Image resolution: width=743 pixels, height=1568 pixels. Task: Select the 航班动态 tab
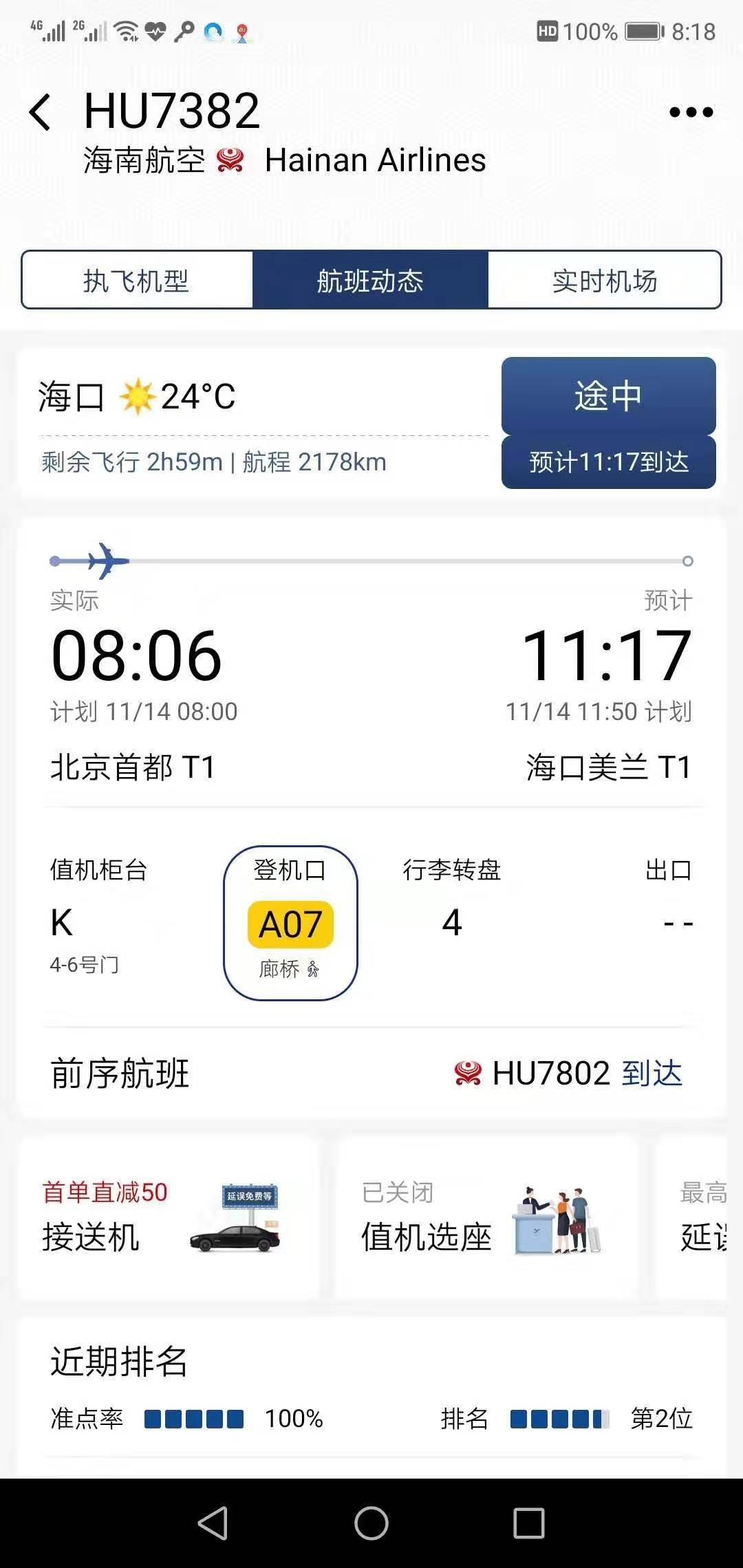370,281
